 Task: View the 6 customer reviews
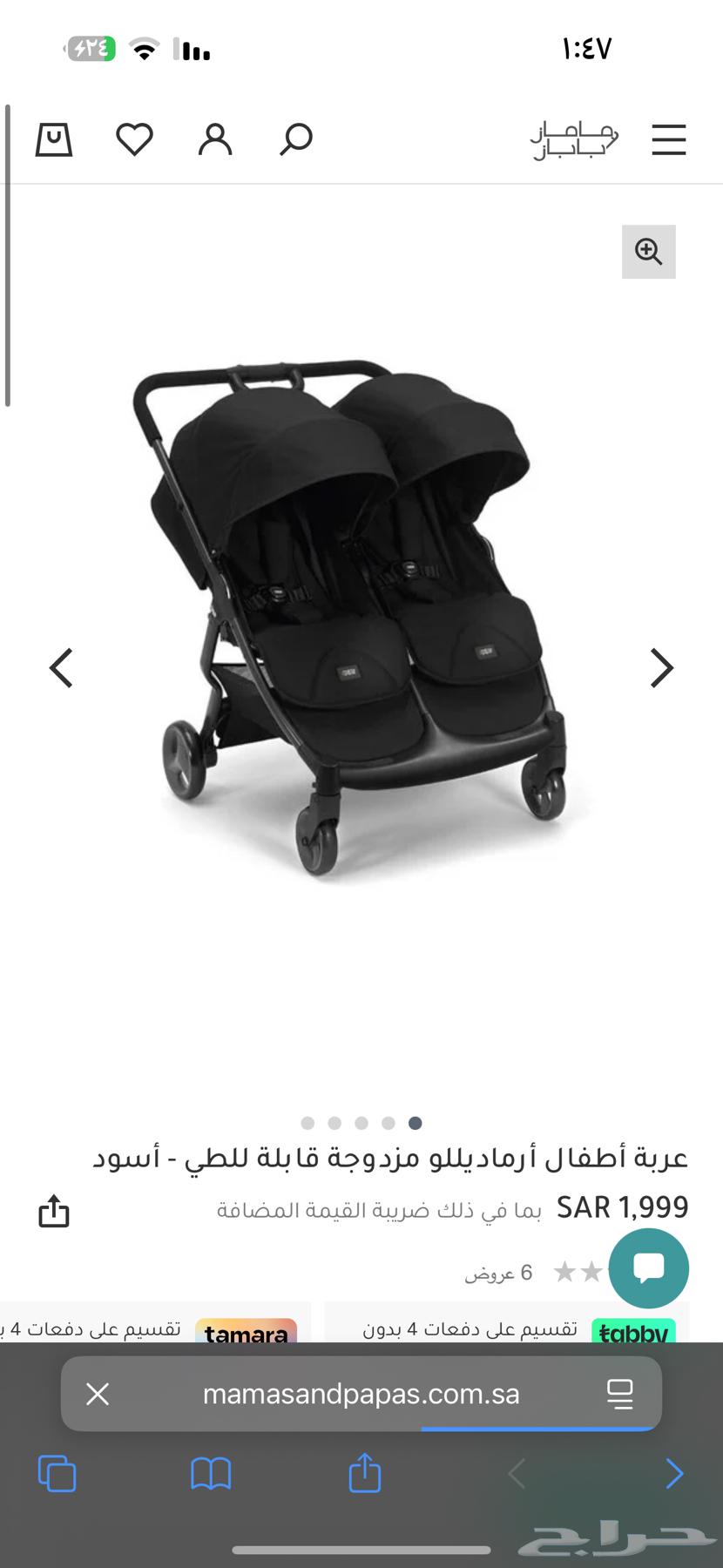[499, 1273]
